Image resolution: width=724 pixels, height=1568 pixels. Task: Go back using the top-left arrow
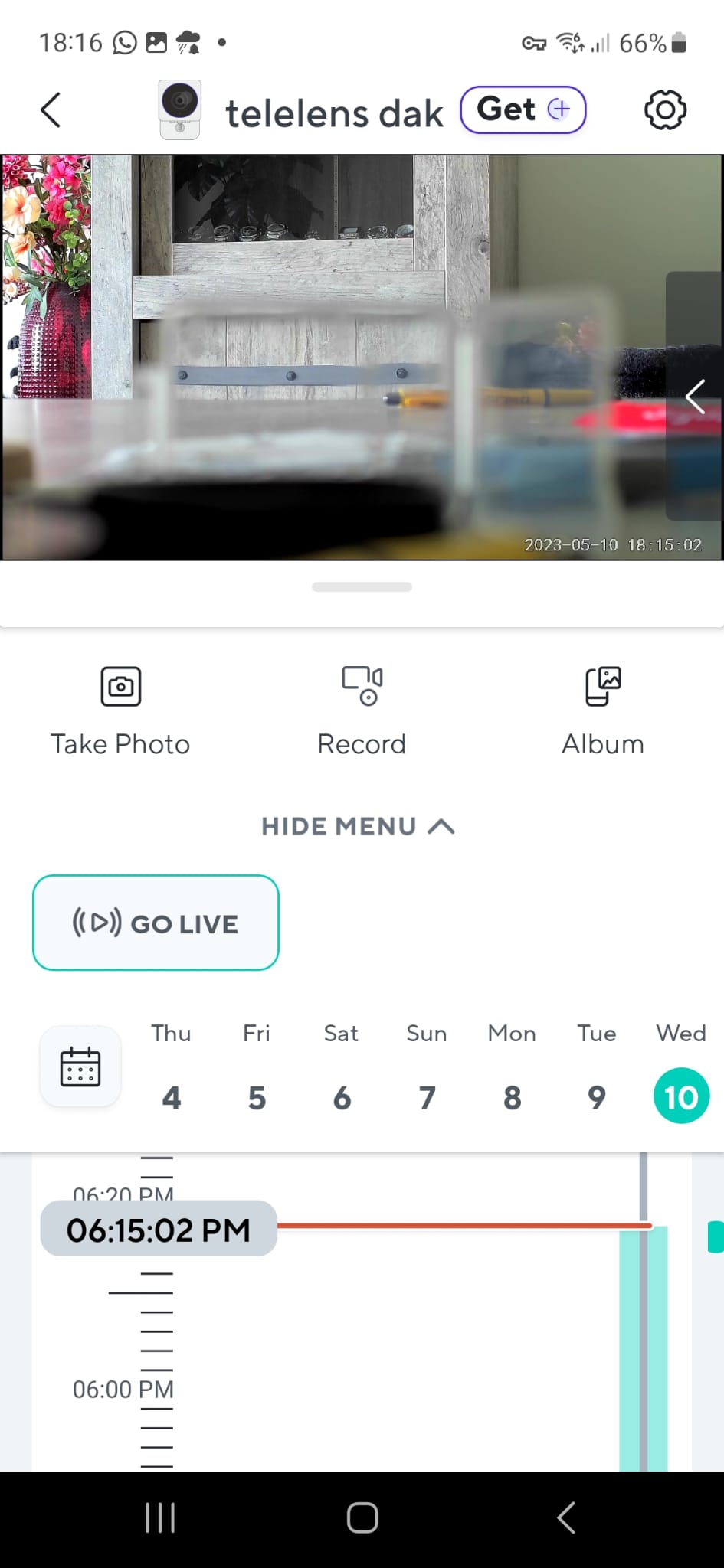51,110
